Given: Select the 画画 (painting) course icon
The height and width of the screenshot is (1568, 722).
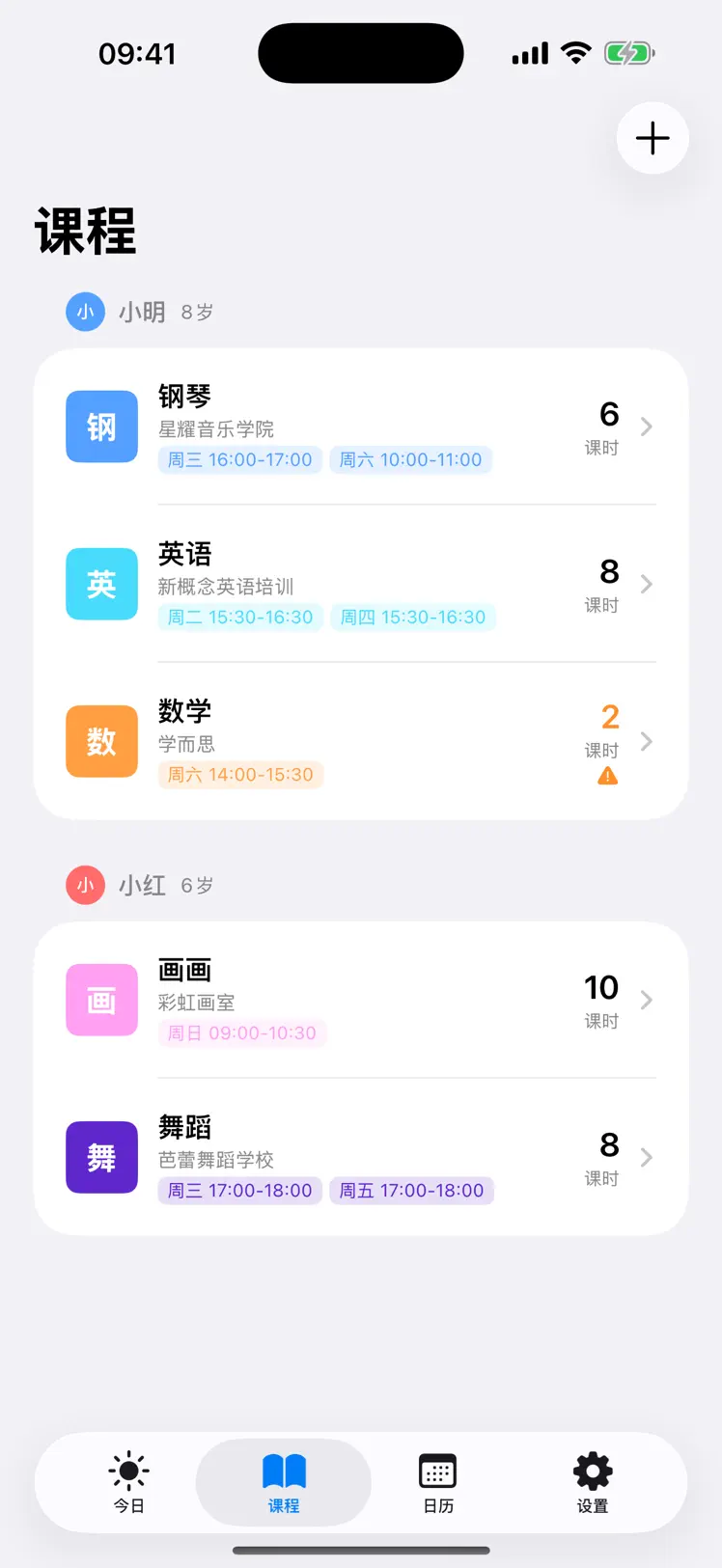Looking at the screenshot, I should [x=101, y=1000].
